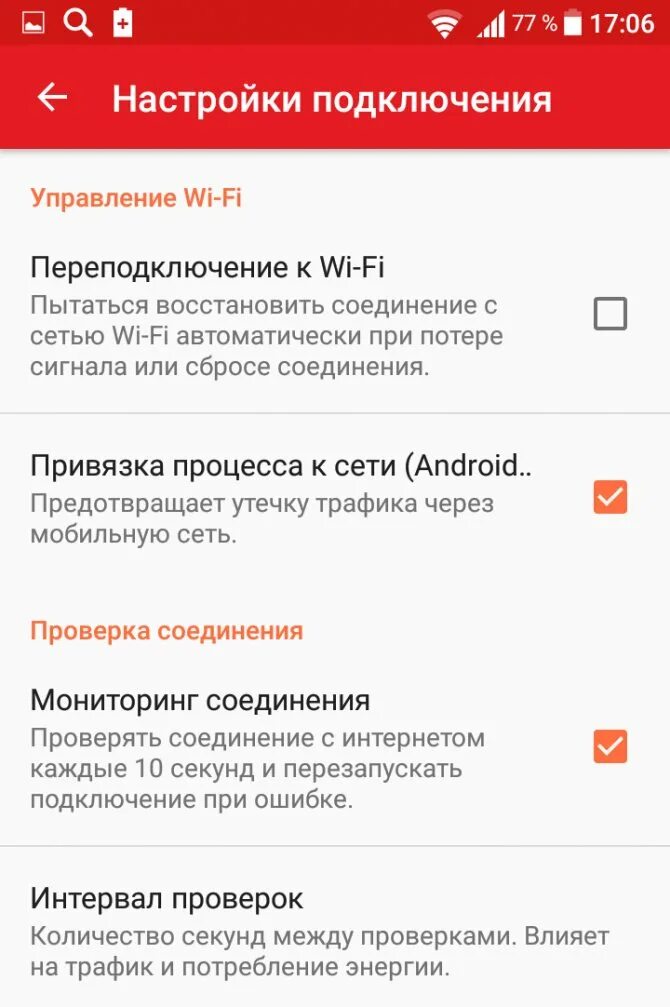Enable the Переподключение к Wi-Fi checkbox
Viewport: 670px width, 1007px height.
(610, 313)
